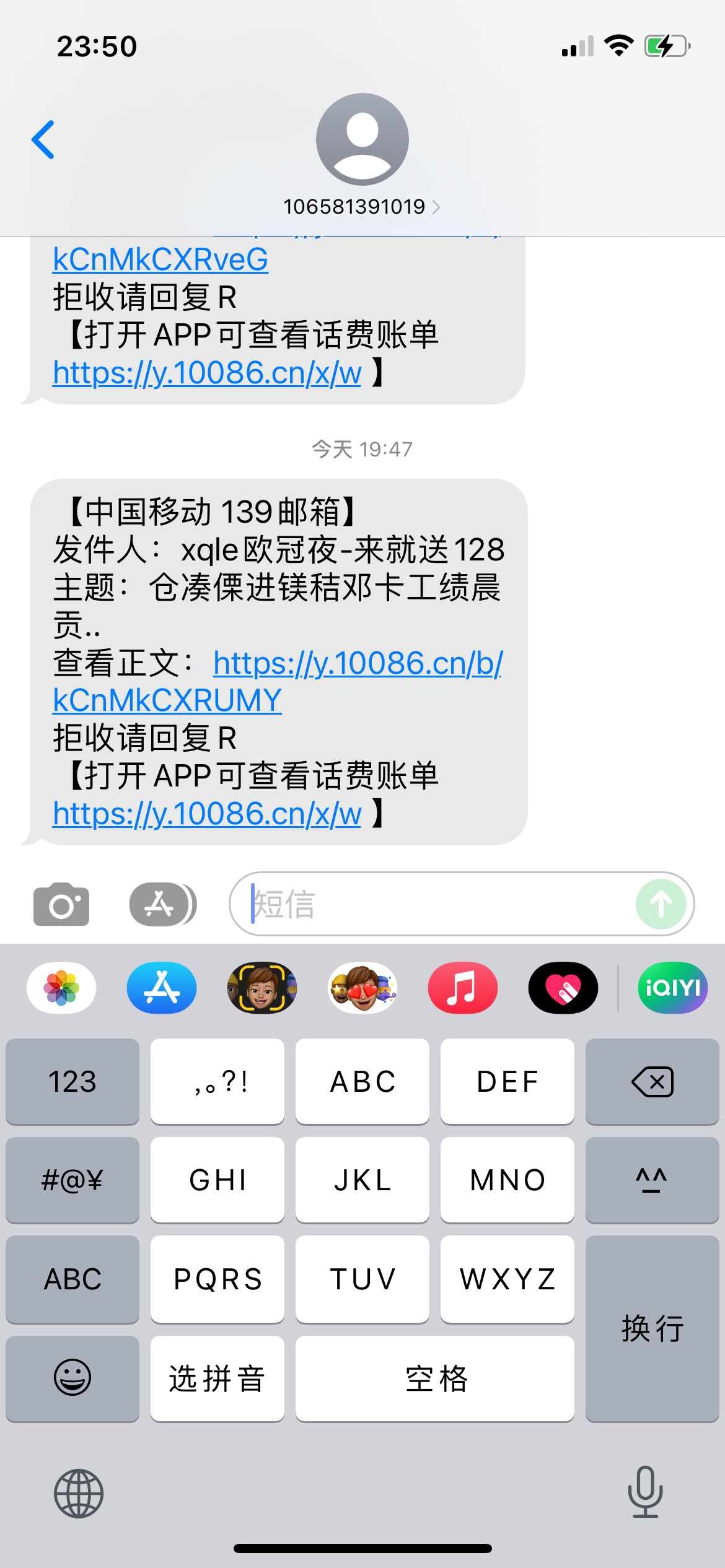
Task: Go back to the message list
Action: point(43,140)
